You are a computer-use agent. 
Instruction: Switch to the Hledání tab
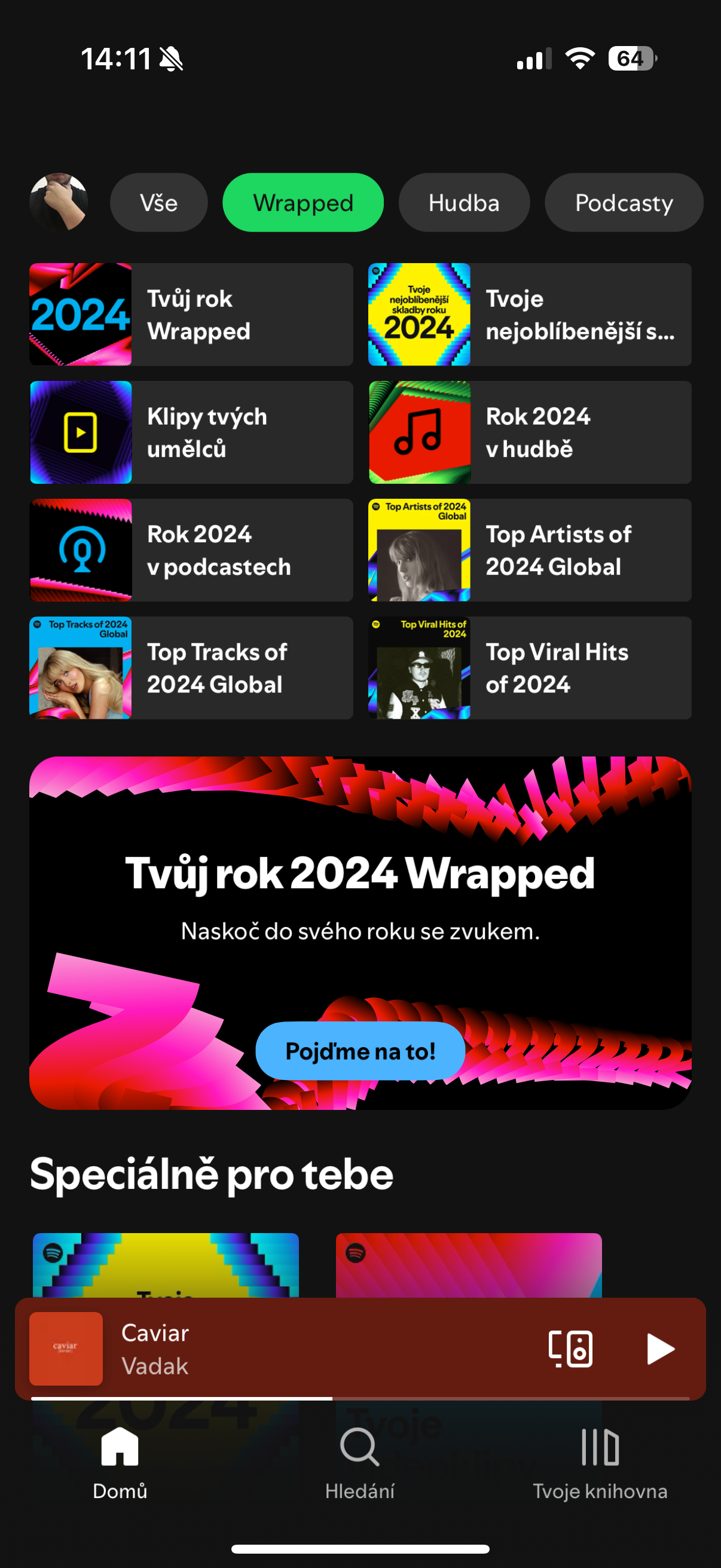[359, 1462]
